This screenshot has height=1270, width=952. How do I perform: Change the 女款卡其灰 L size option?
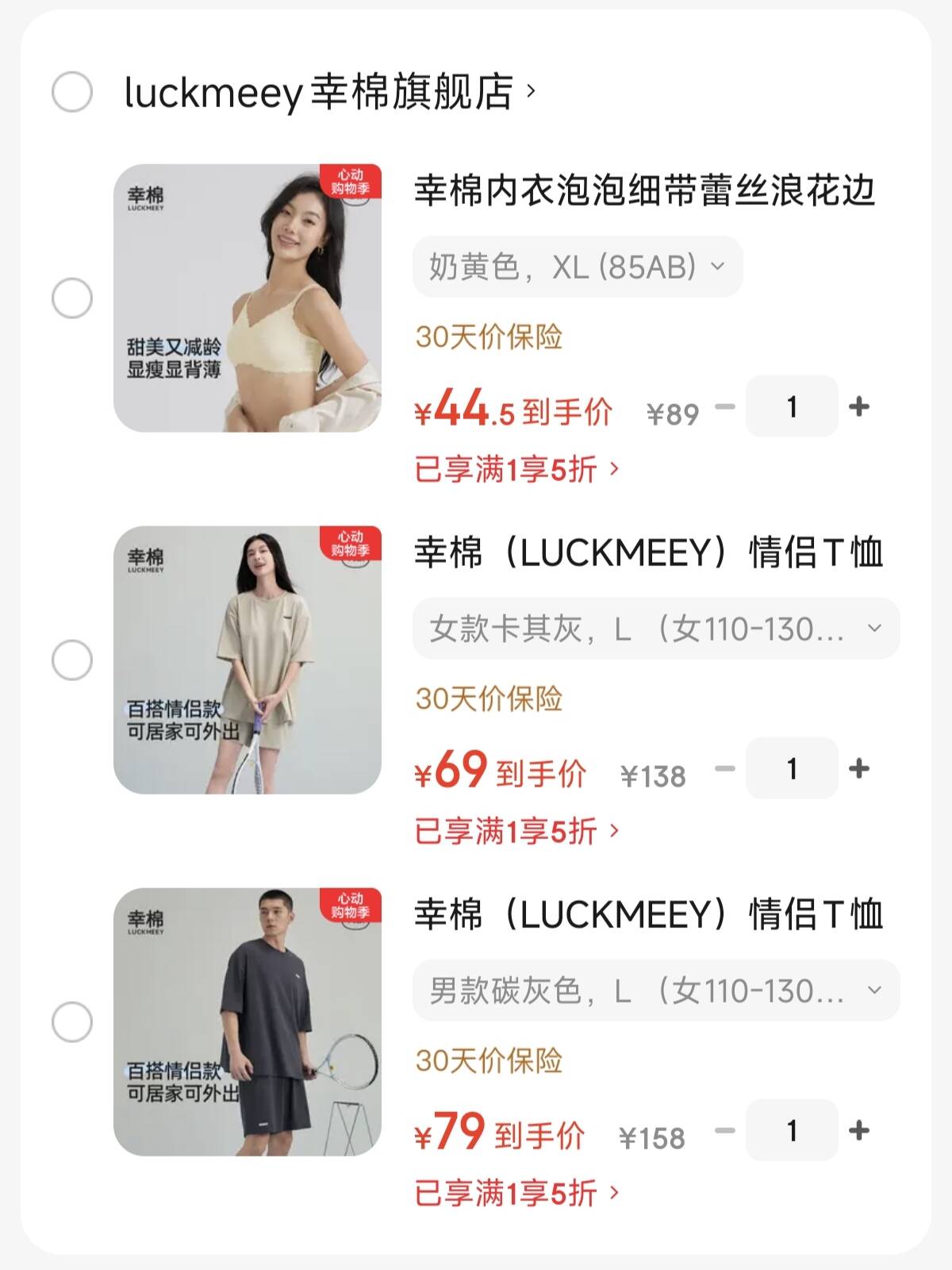[x=656, y=629]
